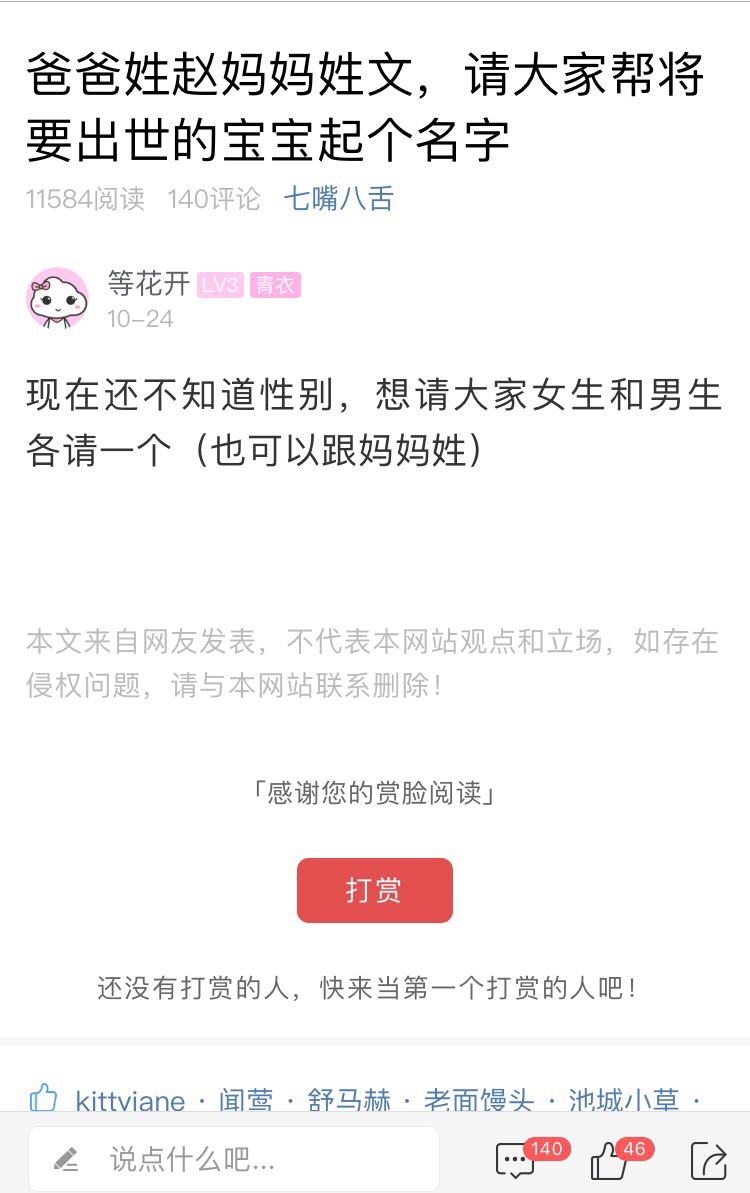Tap the red 打赏 button

374,890
